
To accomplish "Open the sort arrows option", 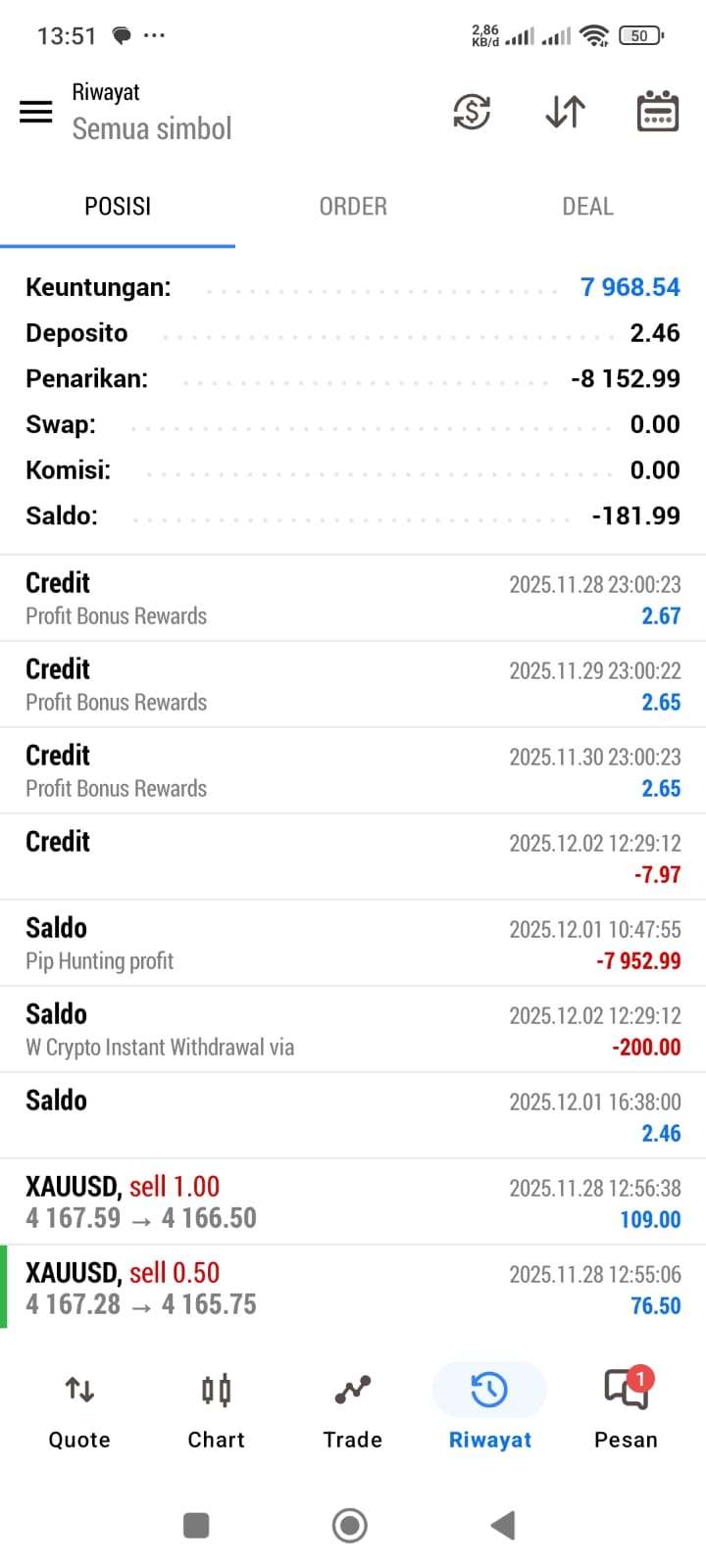I will point(565,112).
